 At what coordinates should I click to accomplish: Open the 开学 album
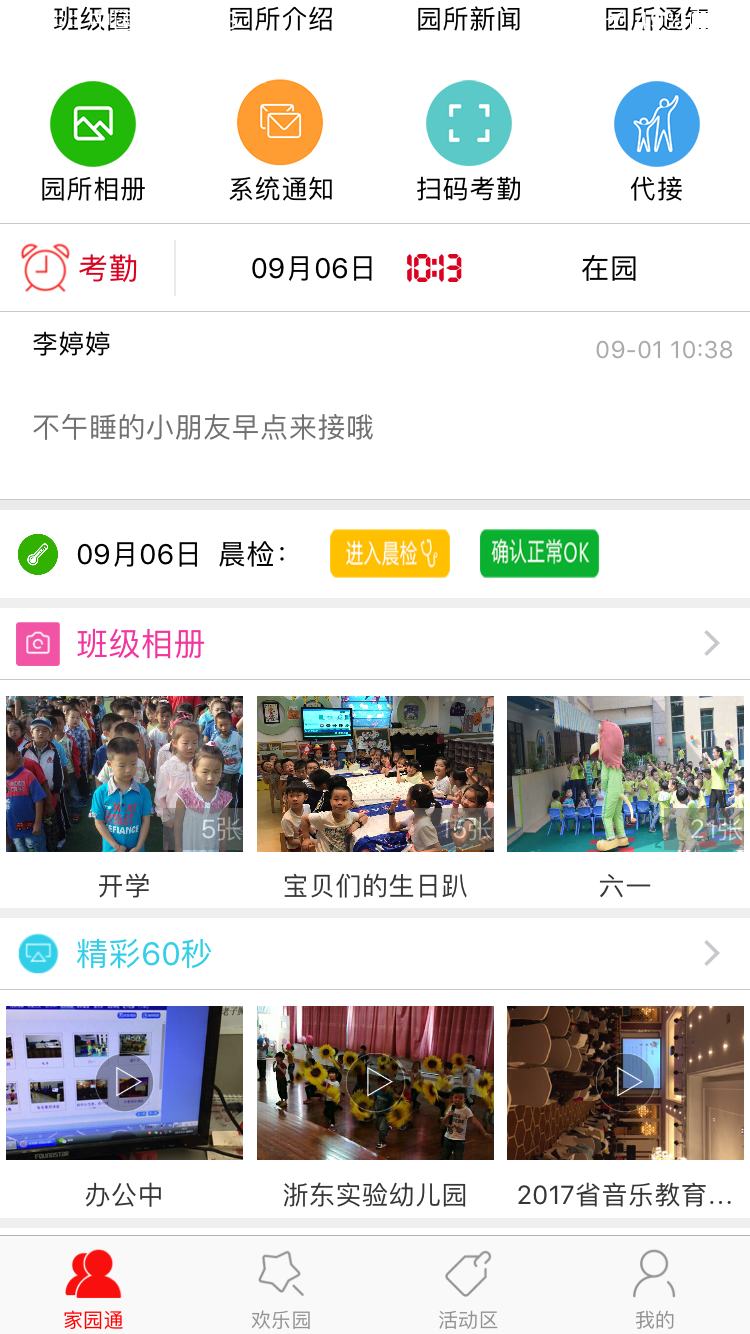124,774
